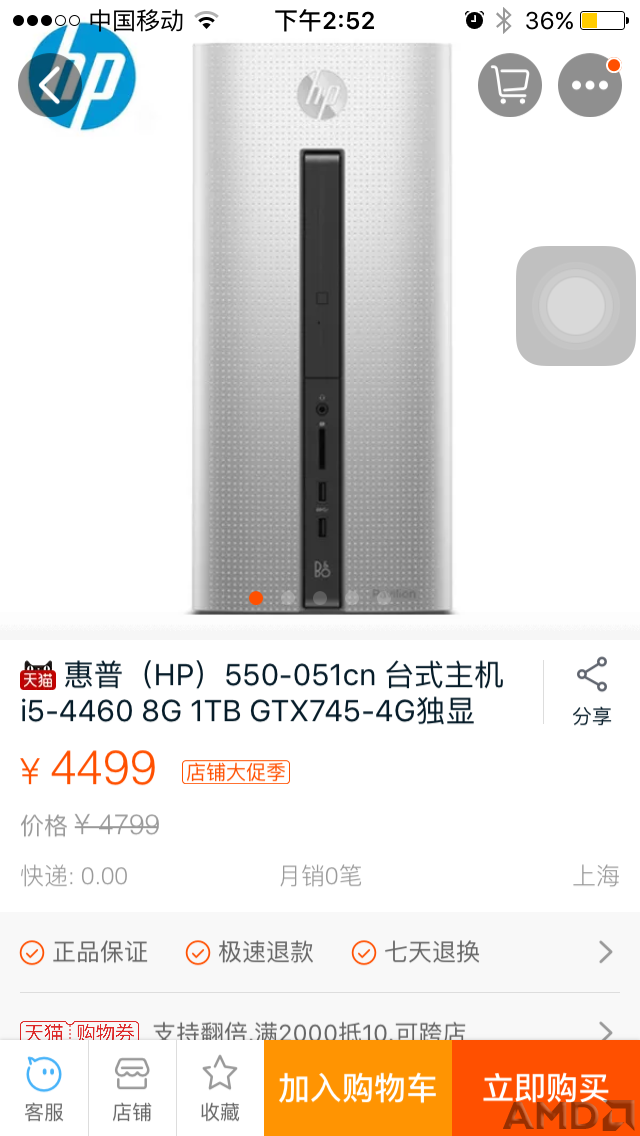Contact customer service via 客服
Image resolution: width=640 pixels, height=1136 pixels.
pyautogui.click(x=44, y=1088)
